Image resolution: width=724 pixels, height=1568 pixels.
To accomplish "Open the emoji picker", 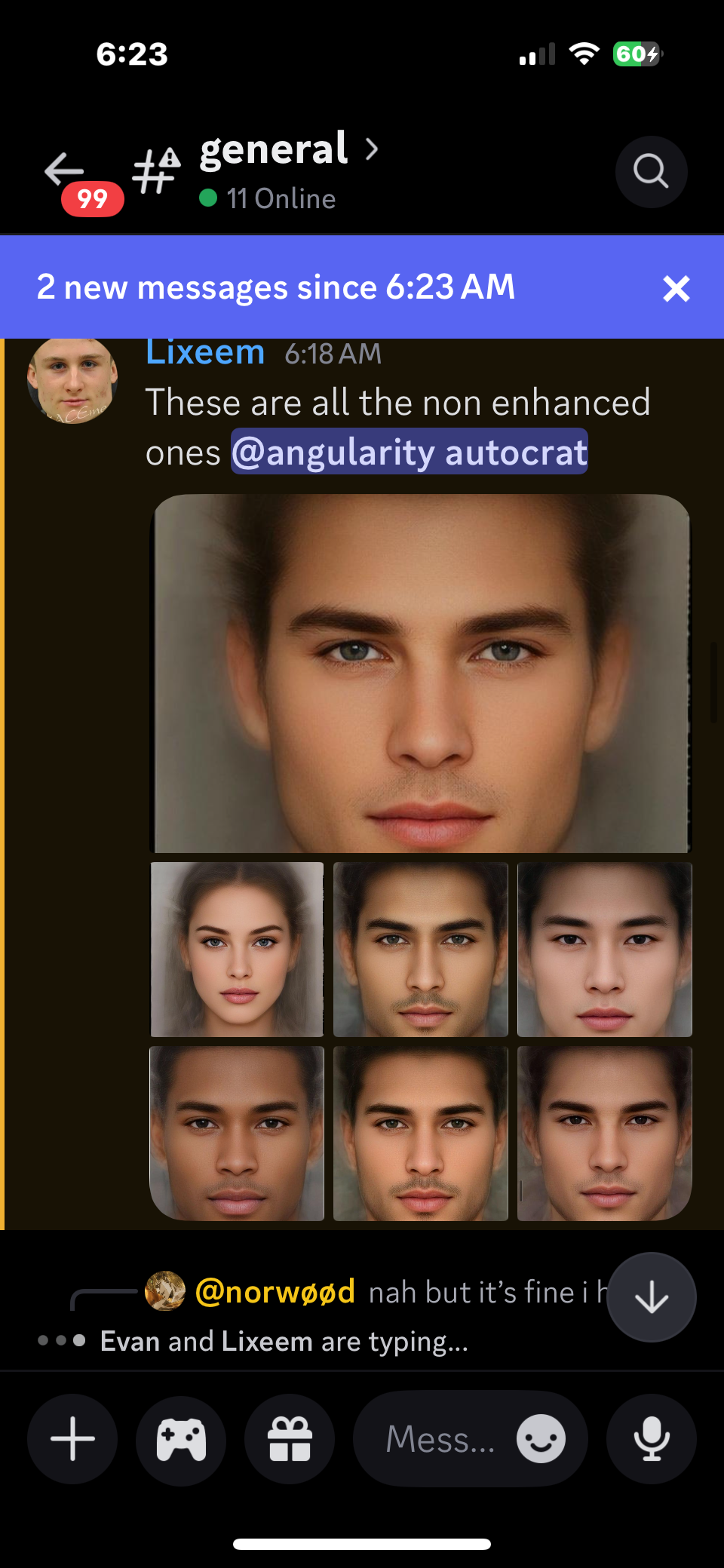I will (541, 1439).
